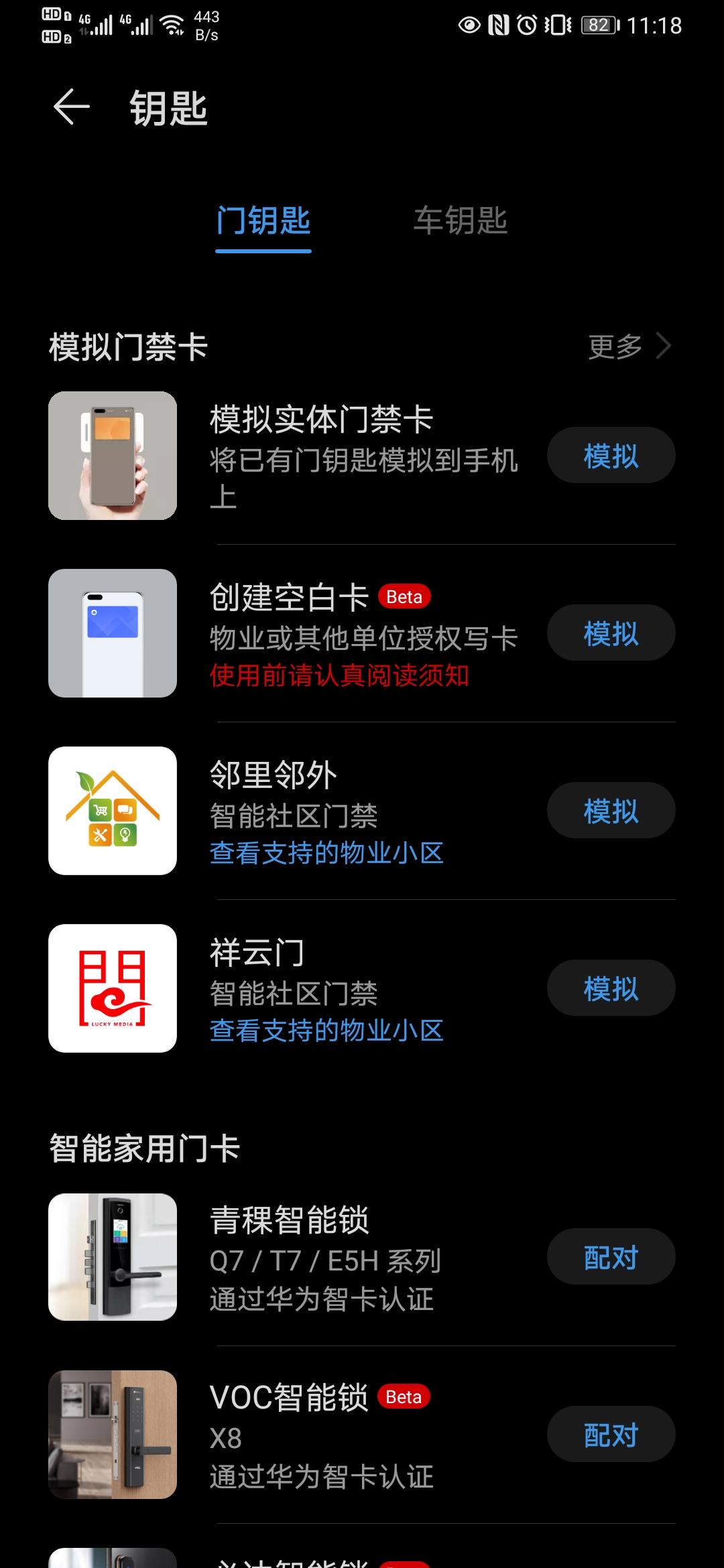Tap 模拟 beside 祥云门

click(x=611, y=988)
